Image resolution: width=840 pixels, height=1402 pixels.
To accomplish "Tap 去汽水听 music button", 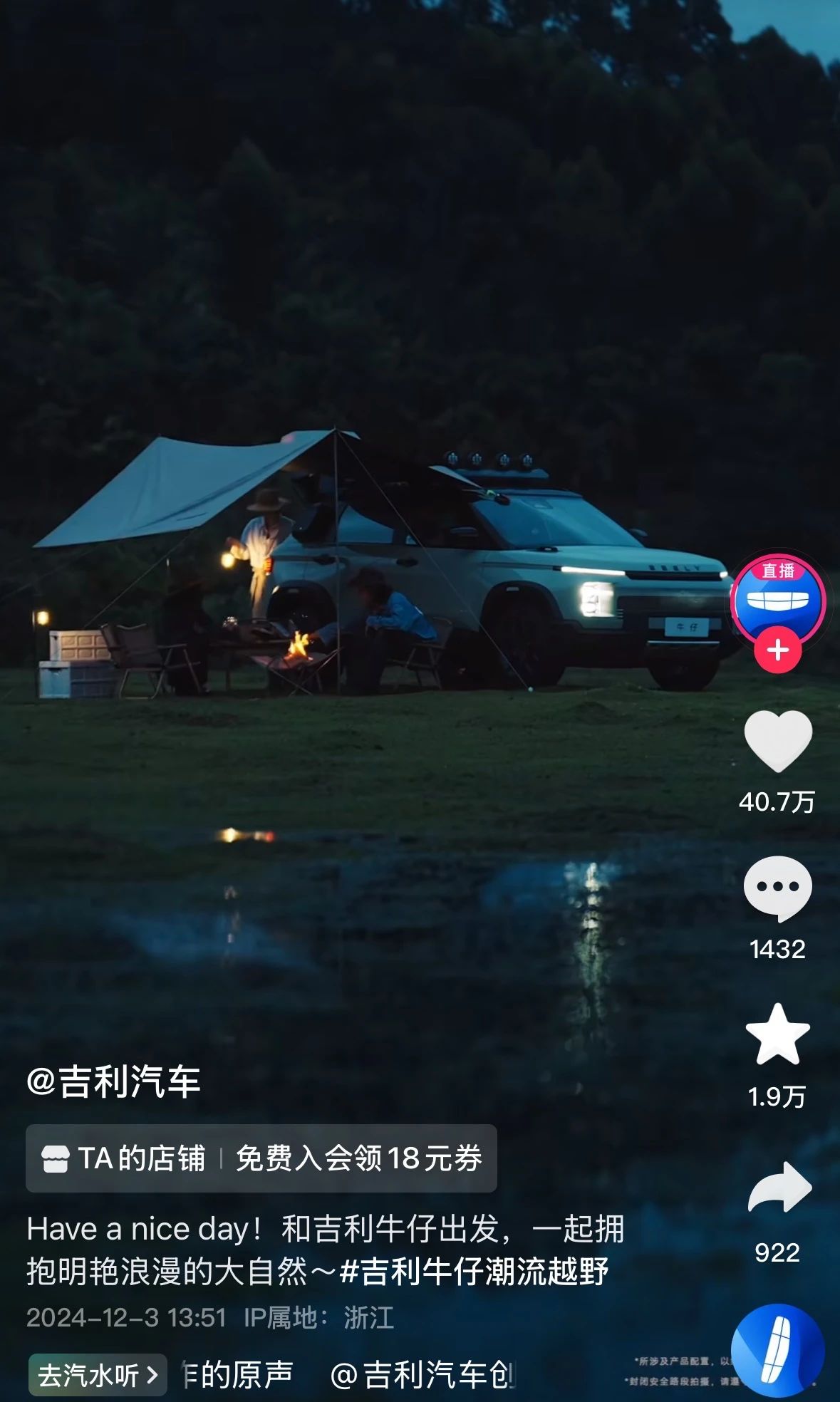I will (98, 1375).
